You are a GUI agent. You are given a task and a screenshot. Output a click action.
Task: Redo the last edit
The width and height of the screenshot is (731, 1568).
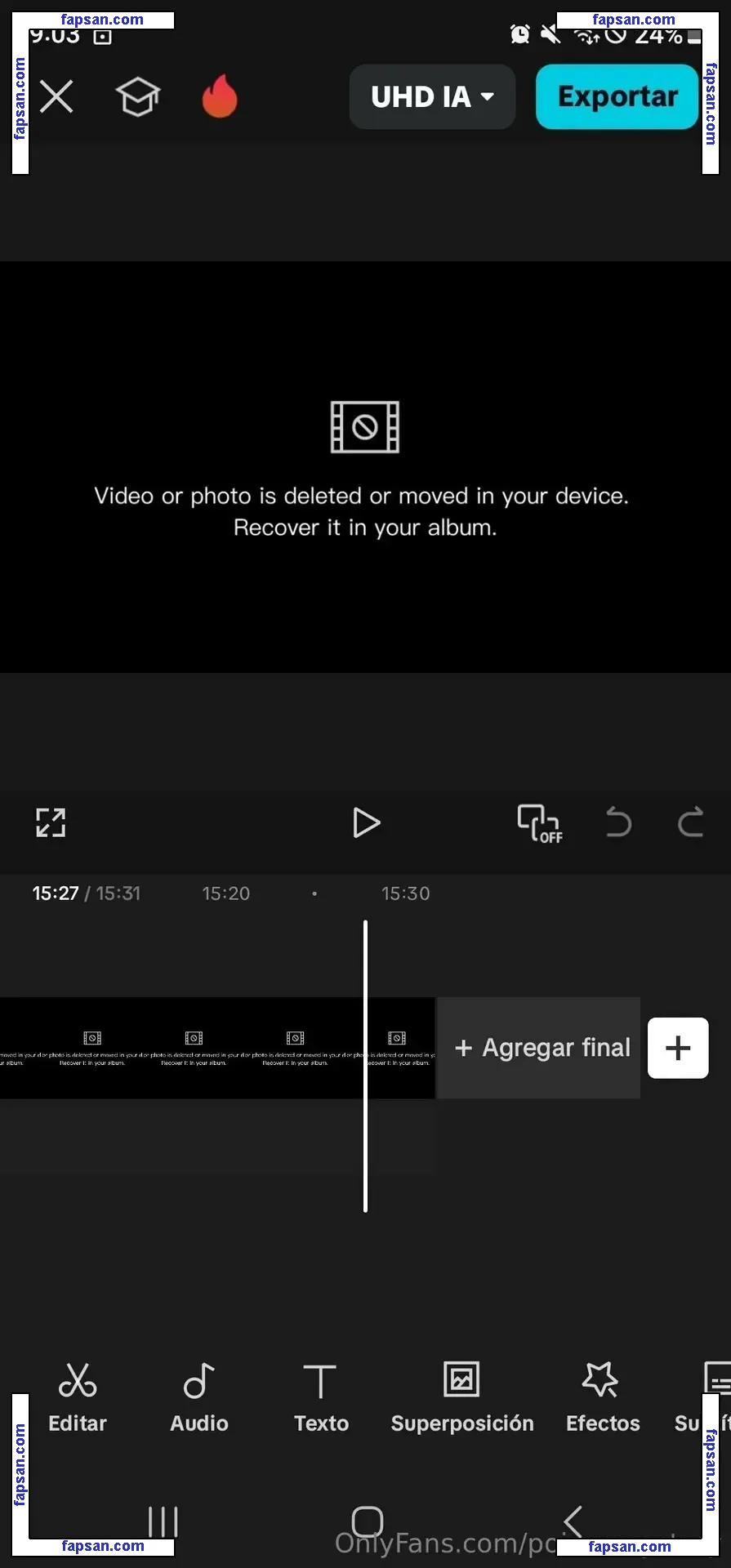[x=691, y=822]
